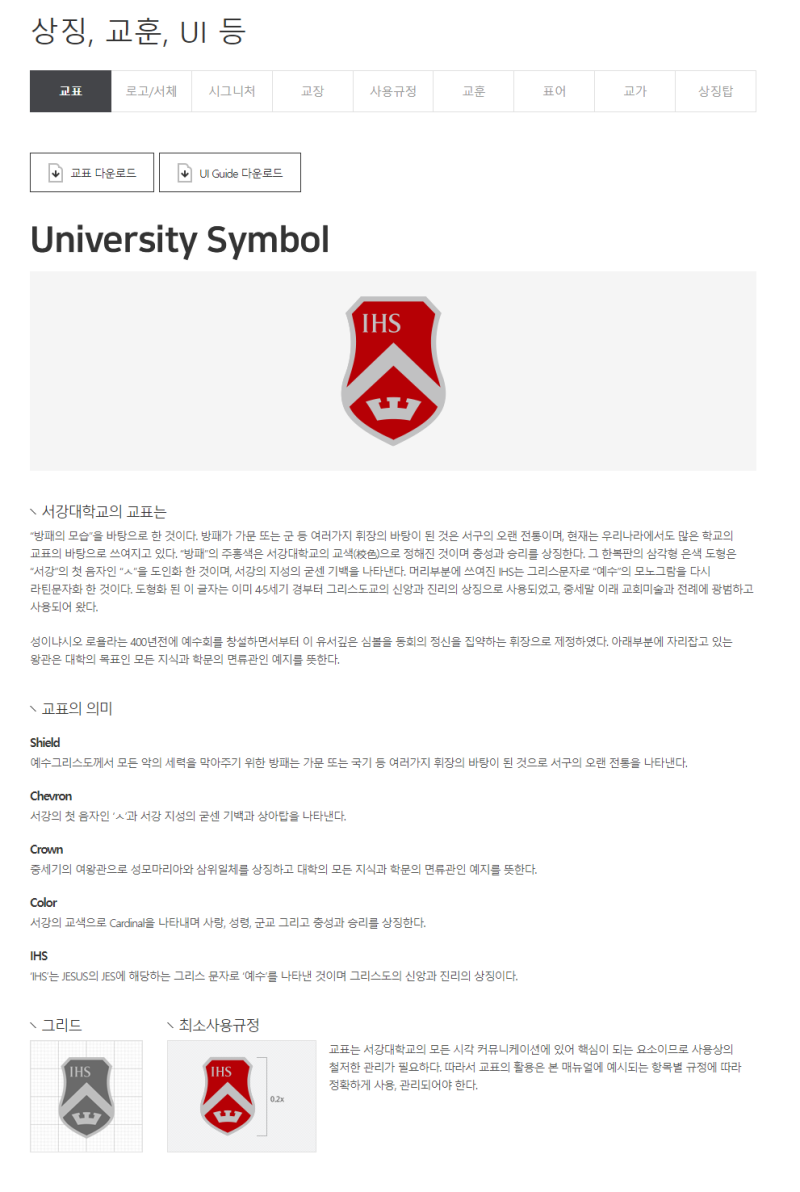Open the 교가 tab
This screenshot has width=800, height=1192.
coord(635,91)
